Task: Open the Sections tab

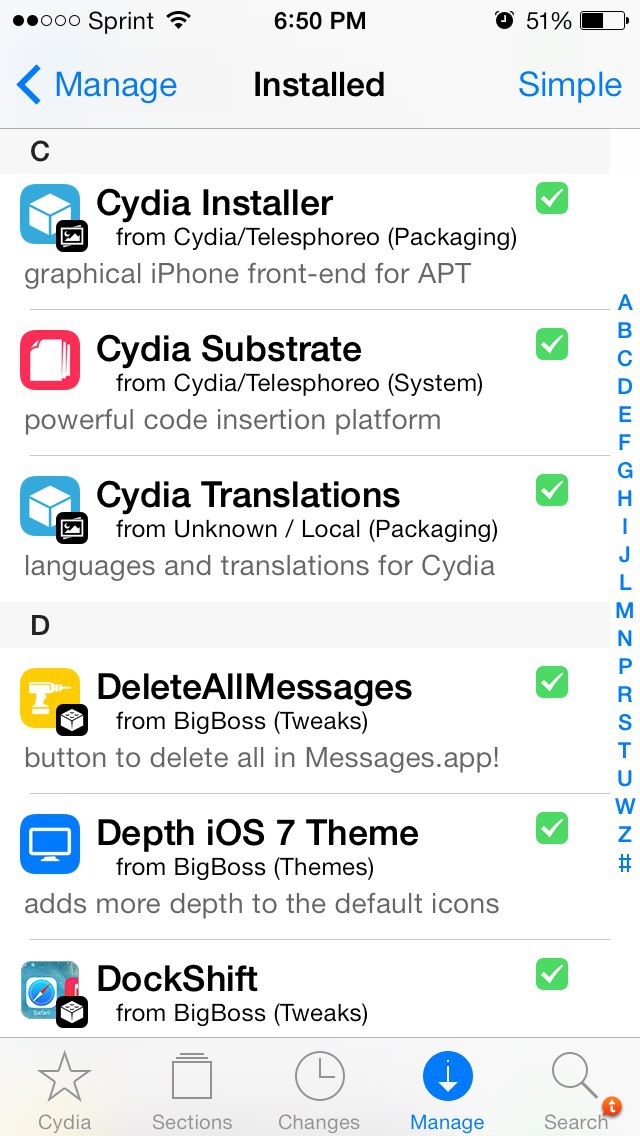Action: click(x=192, y=1090)
